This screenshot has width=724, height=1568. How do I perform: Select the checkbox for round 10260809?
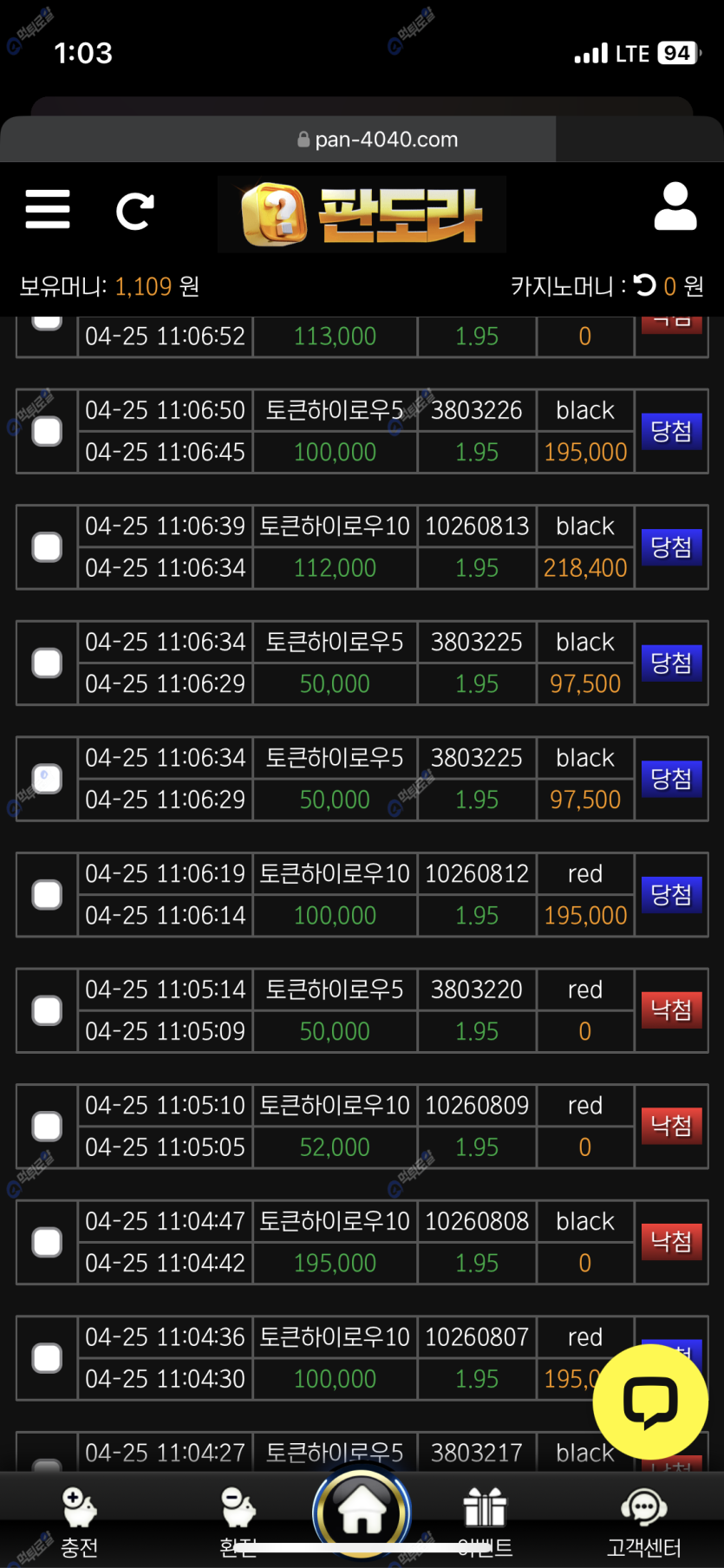(47, 1127)
